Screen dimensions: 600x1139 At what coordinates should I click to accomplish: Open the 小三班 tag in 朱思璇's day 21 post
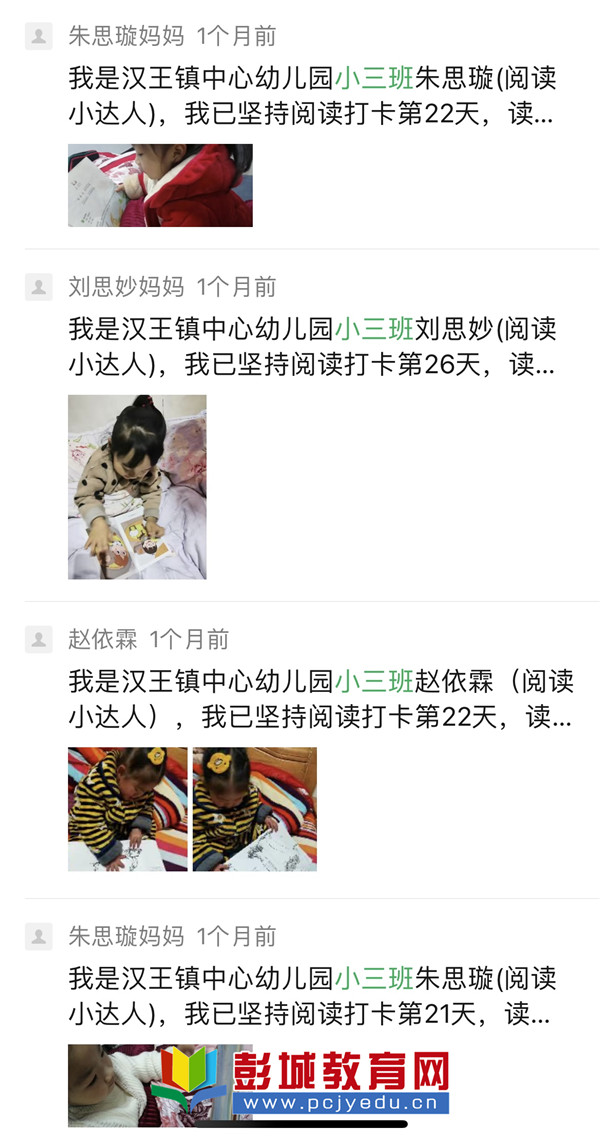point(374,977)
